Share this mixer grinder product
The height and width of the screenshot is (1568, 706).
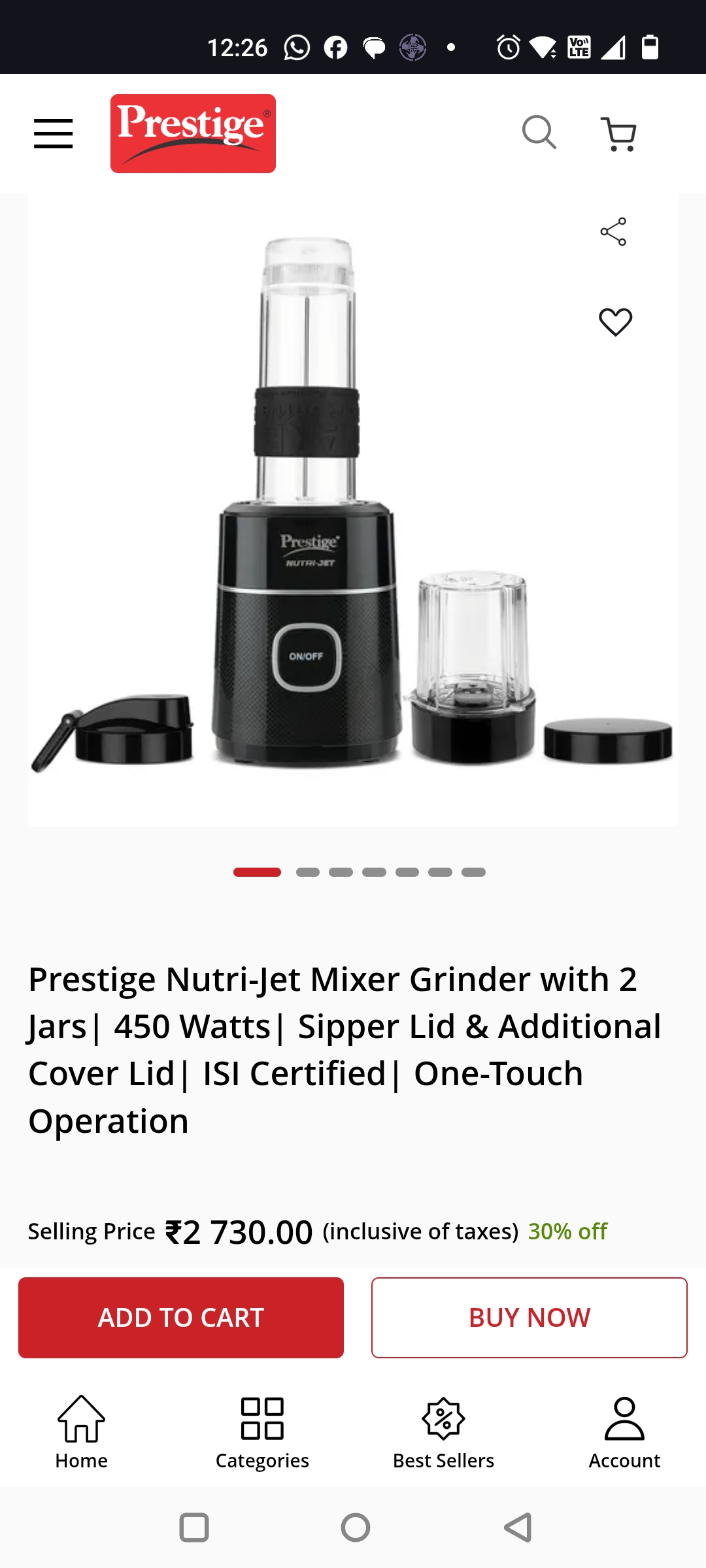pos(613,232)
